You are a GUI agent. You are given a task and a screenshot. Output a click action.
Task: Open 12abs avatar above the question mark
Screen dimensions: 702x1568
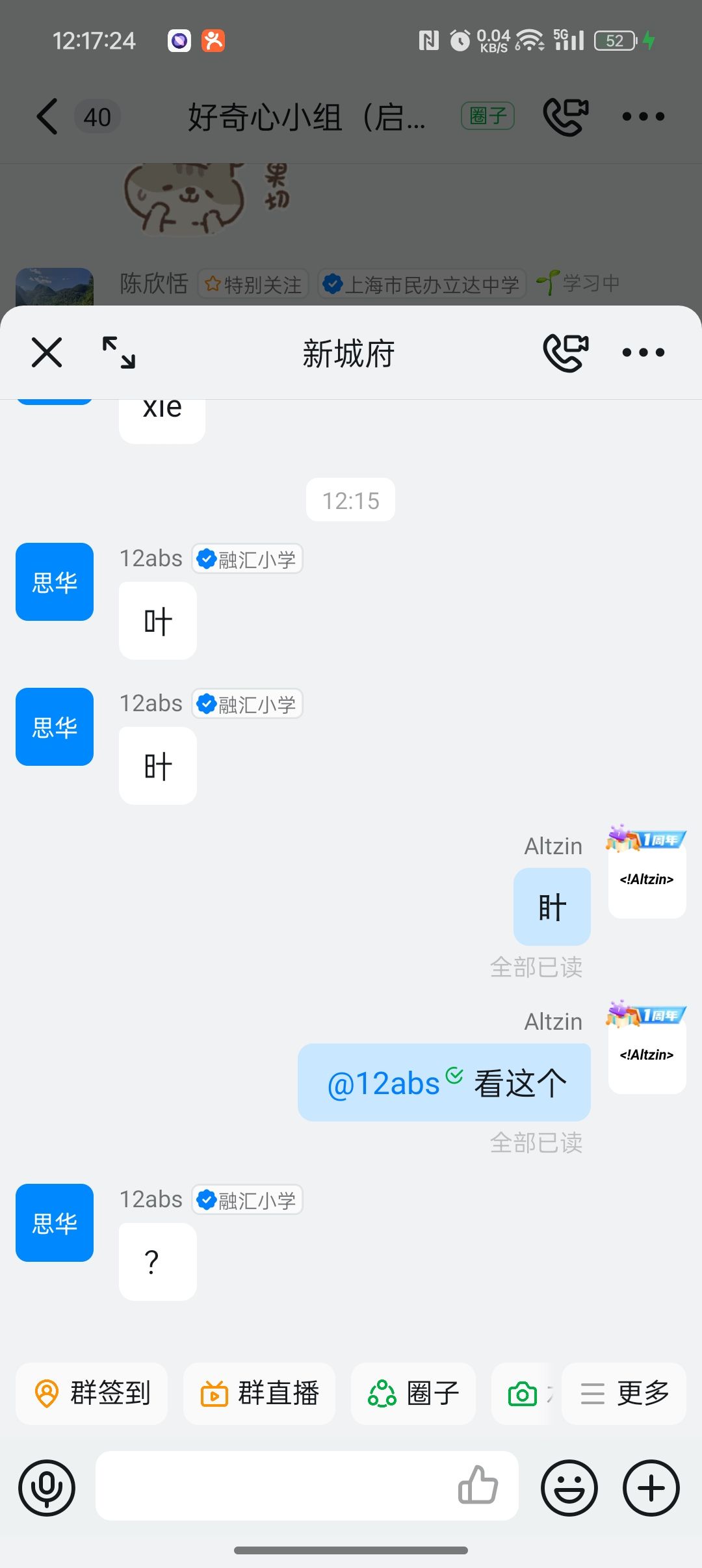pyautogui.click(x=55, y=1222)
